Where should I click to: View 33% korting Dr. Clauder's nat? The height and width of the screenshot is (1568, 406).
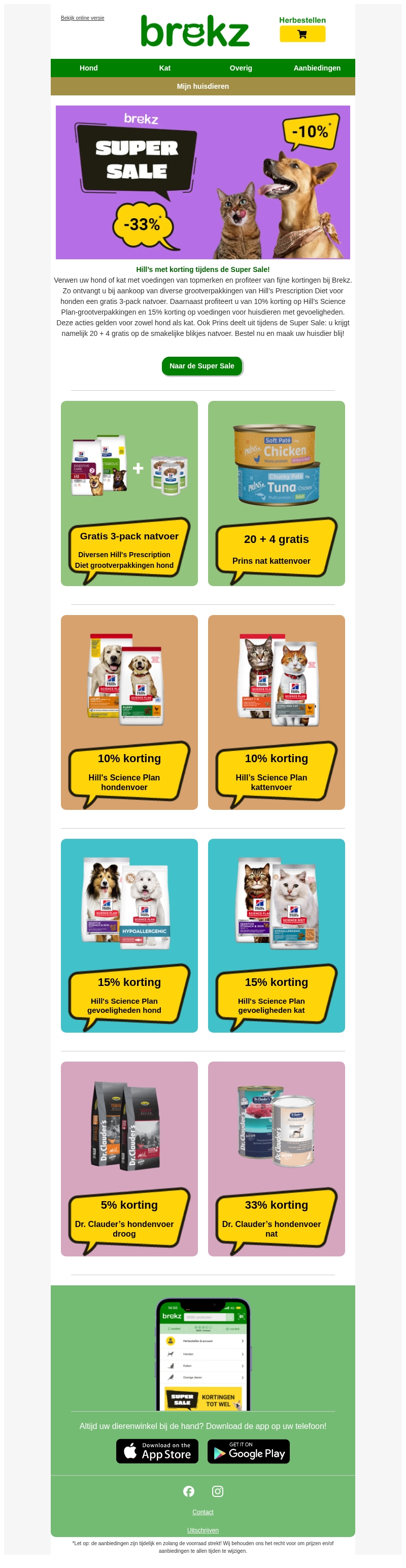[277, 1159]
